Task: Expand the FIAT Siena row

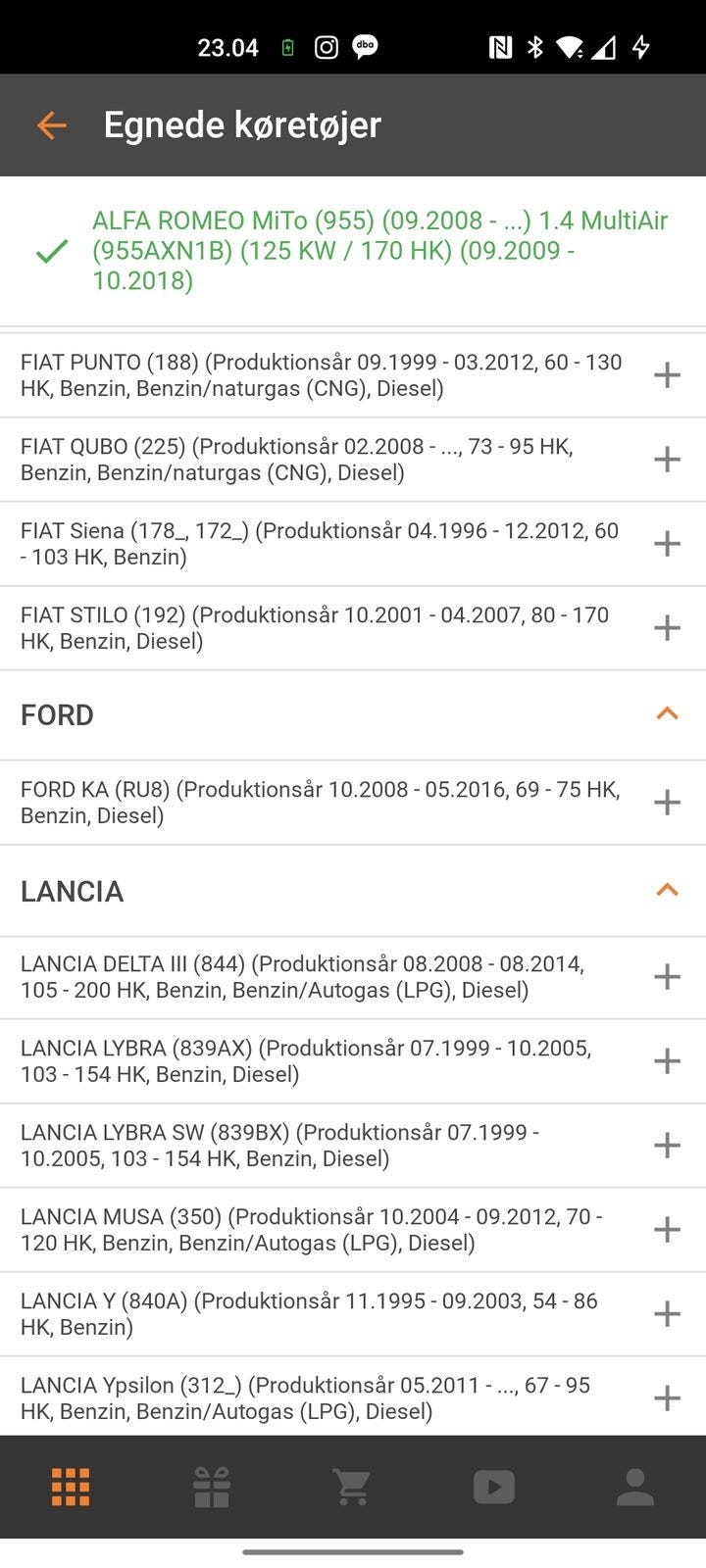Action: tap(667, 543)
